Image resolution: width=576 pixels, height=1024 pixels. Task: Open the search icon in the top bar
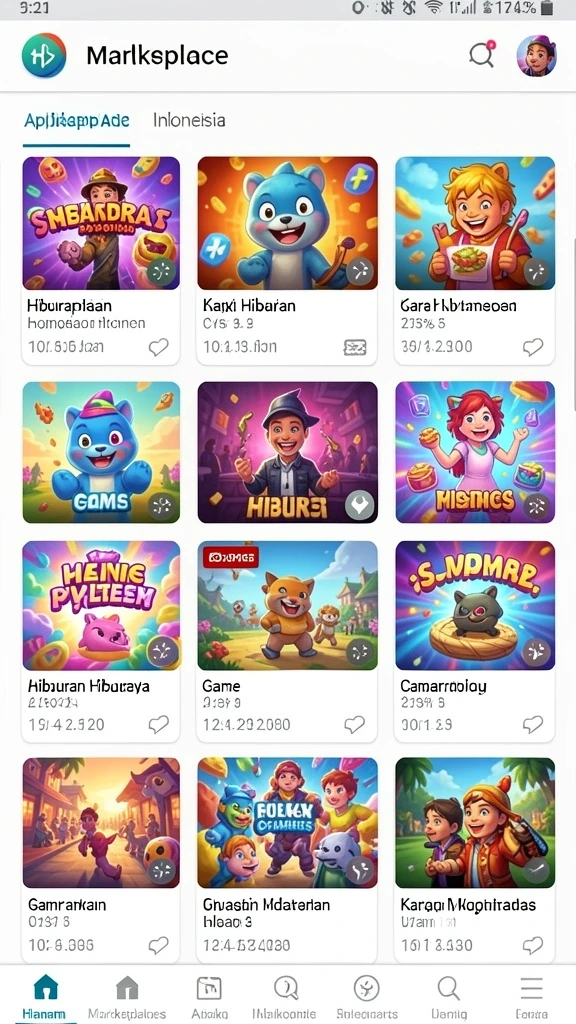click(x=482, y=55)
